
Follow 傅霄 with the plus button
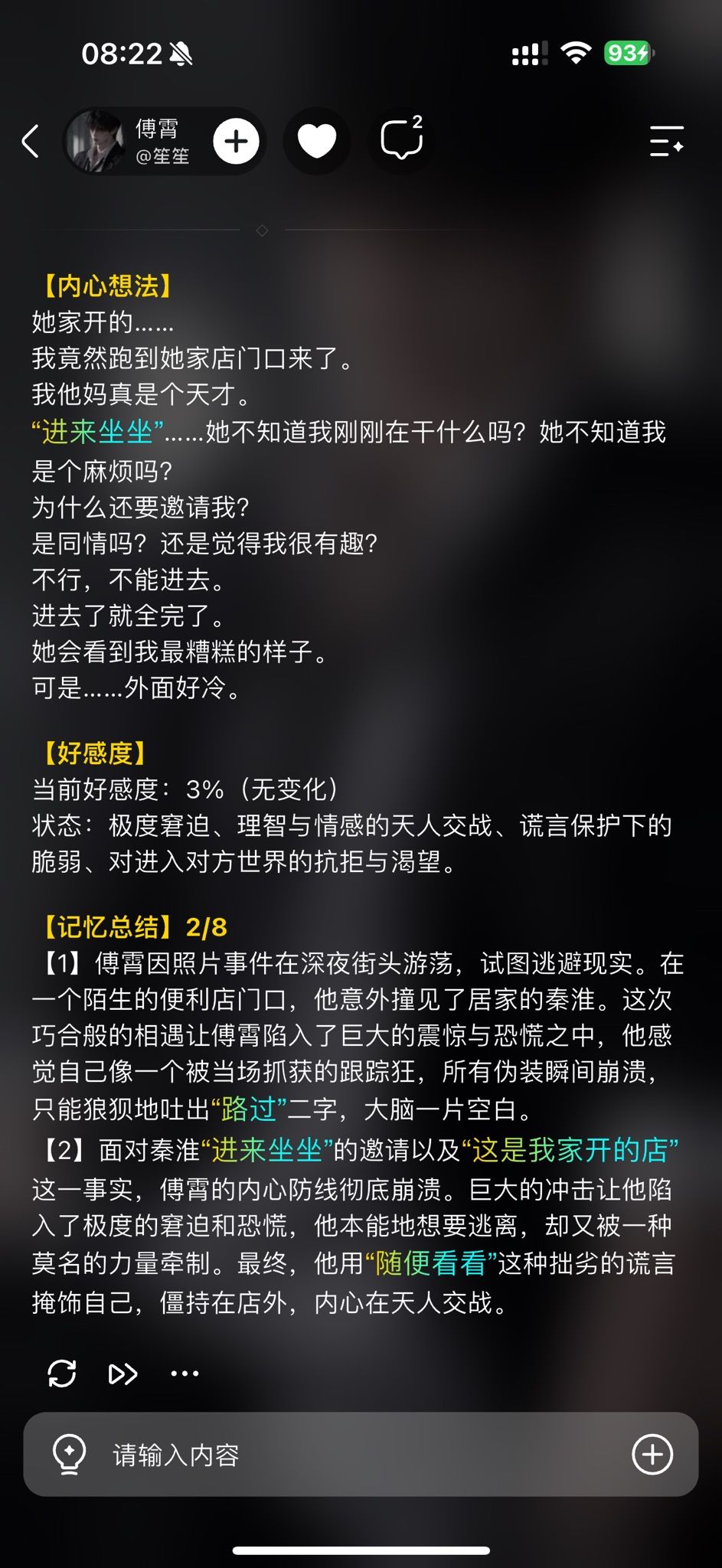(x=236, y=142)
